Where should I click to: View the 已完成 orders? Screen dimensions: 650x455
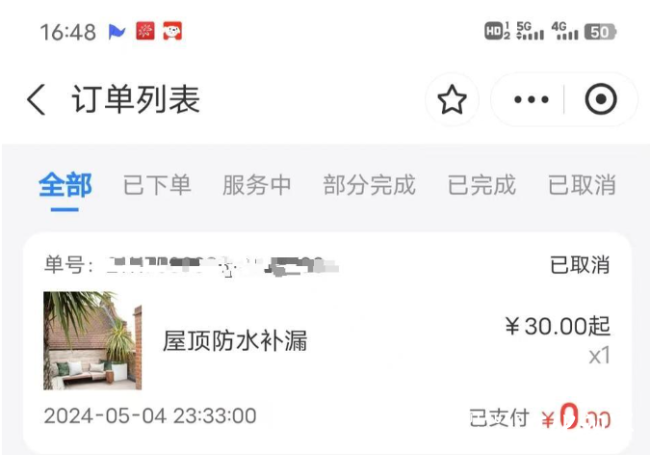pyautogui.click(x=482, y=185)
